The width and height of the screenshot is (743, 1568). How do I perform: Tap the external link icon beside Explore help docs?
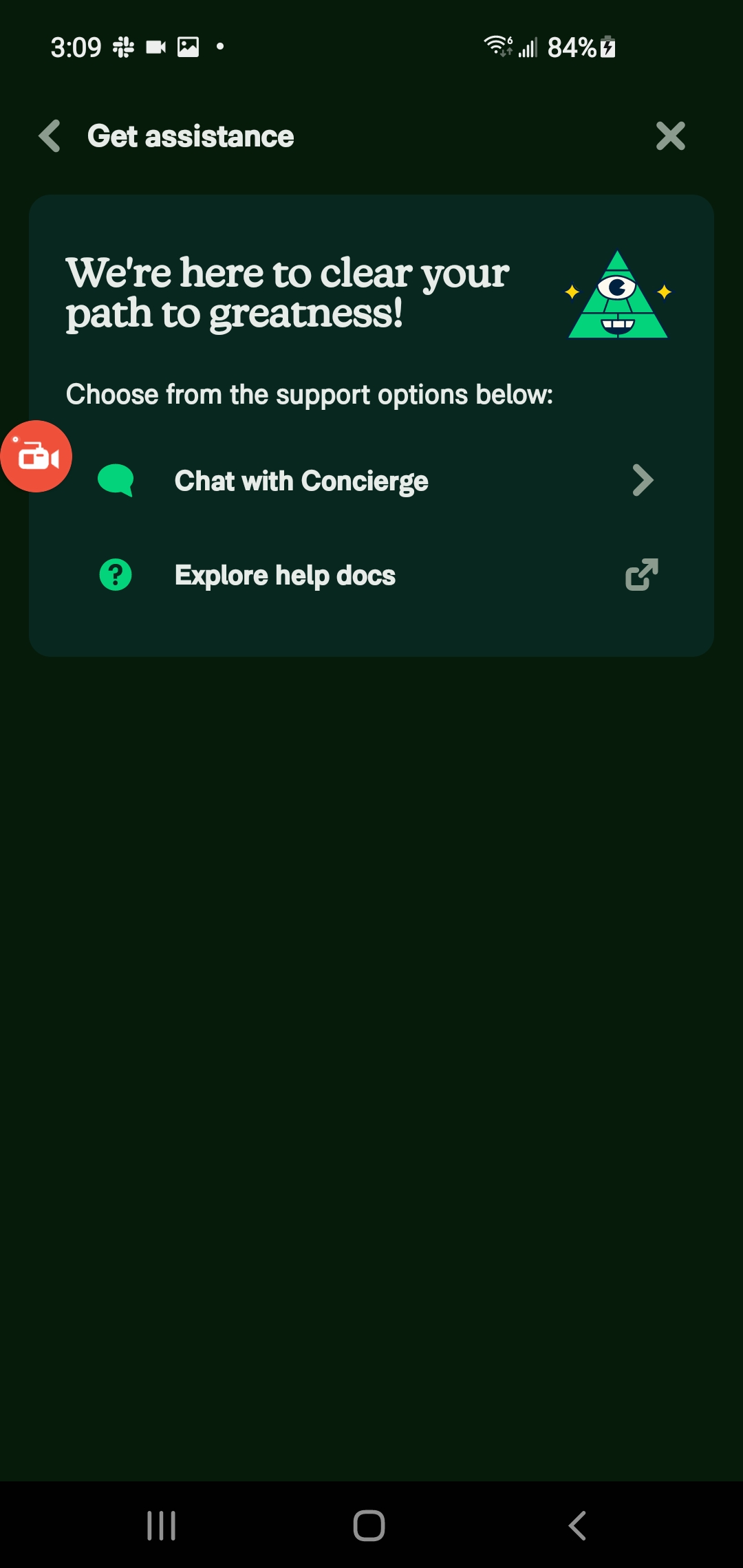click(642, 574)
